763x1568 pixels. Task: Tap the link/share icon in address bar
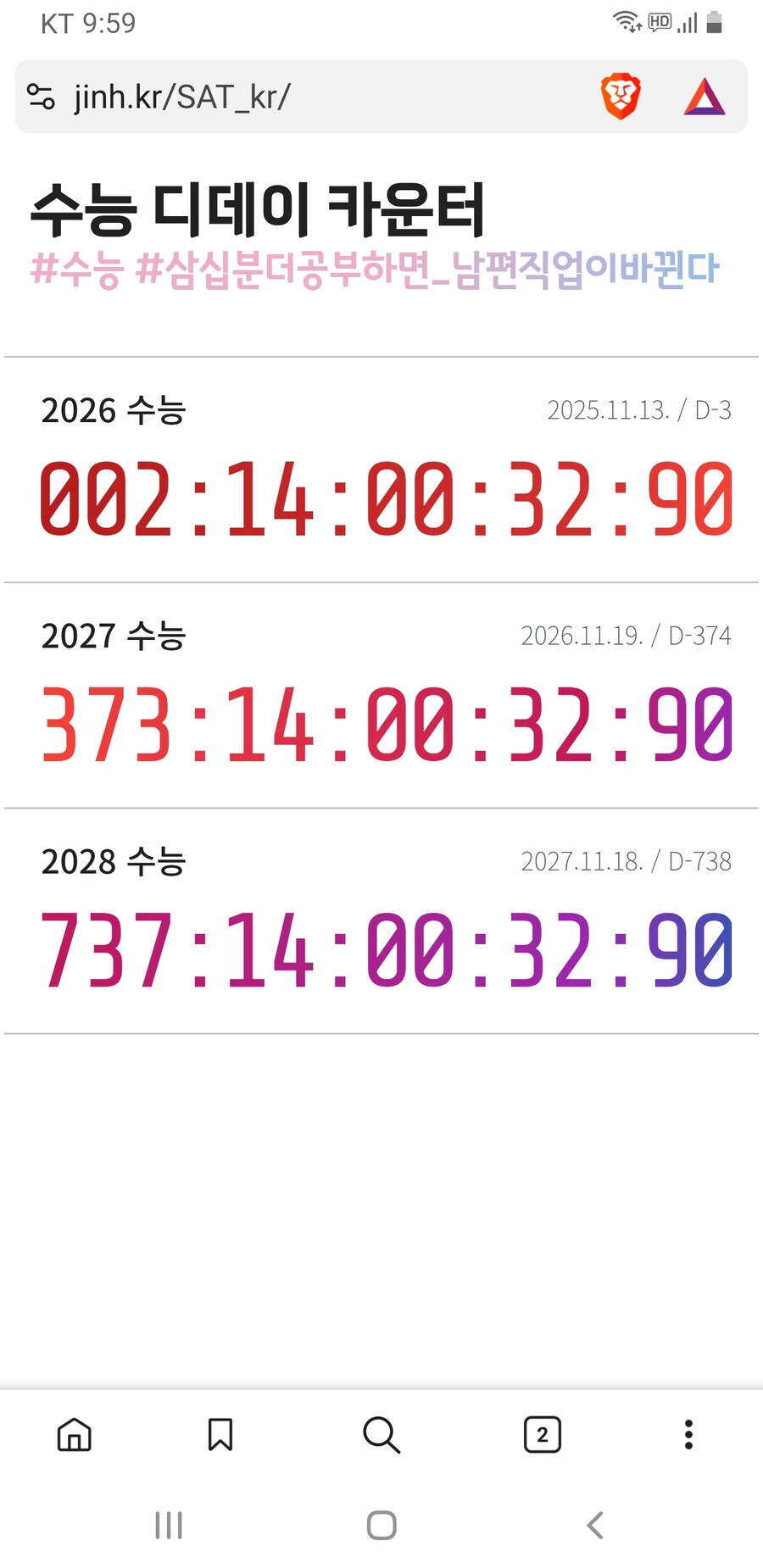tap(42, 95)
